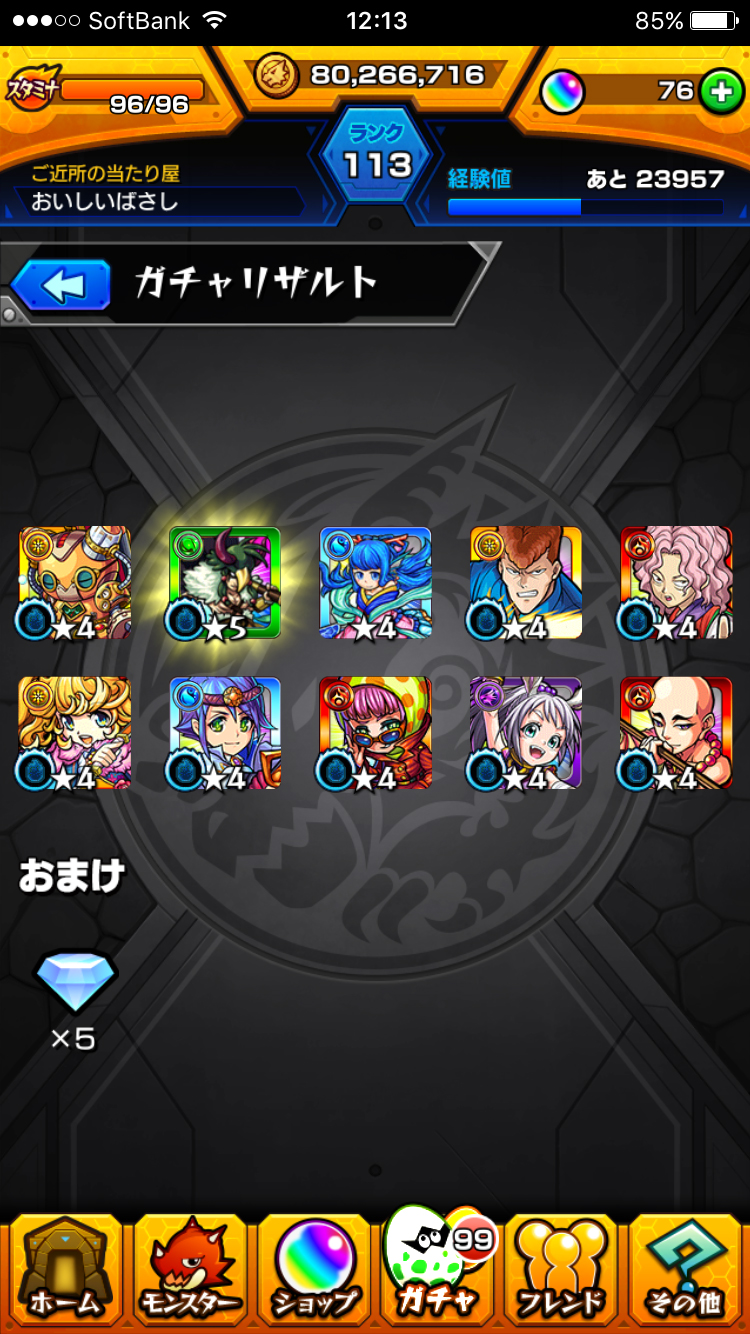Open the steampunk goggles ★4 monster
The height and width of the screenshot is (1334, 750).
coord(75,583)
